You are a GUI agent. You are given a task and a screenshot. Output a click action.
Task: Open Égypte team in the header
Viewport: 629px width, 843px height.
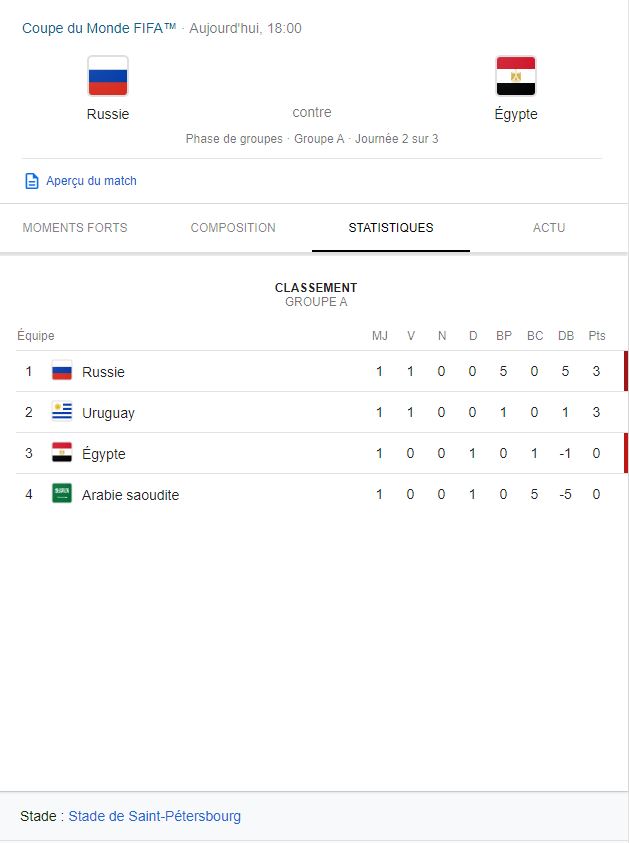[x=516, y=88]
